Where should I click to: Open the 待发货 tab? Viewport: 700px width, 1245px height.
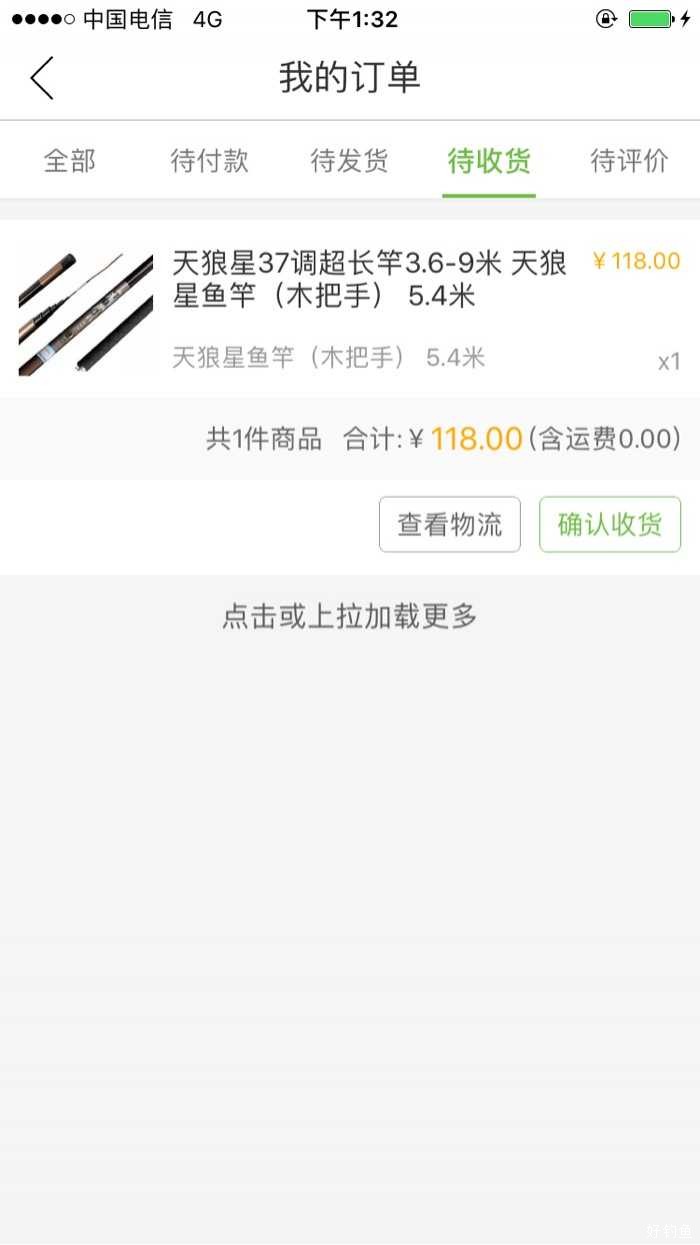(x=349, y=161)
